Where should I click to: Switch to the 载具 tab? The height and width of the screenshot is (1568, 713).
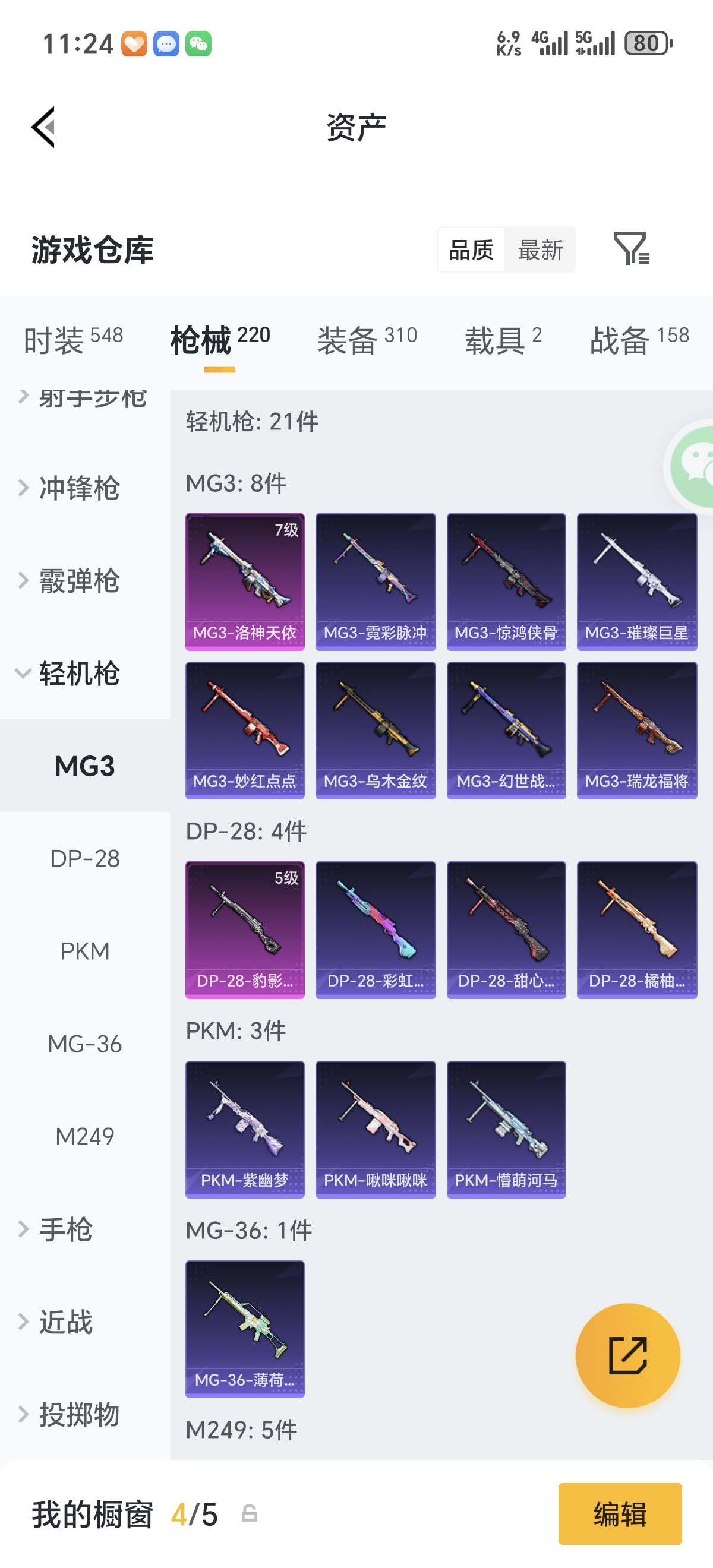[x=503, y=339]
